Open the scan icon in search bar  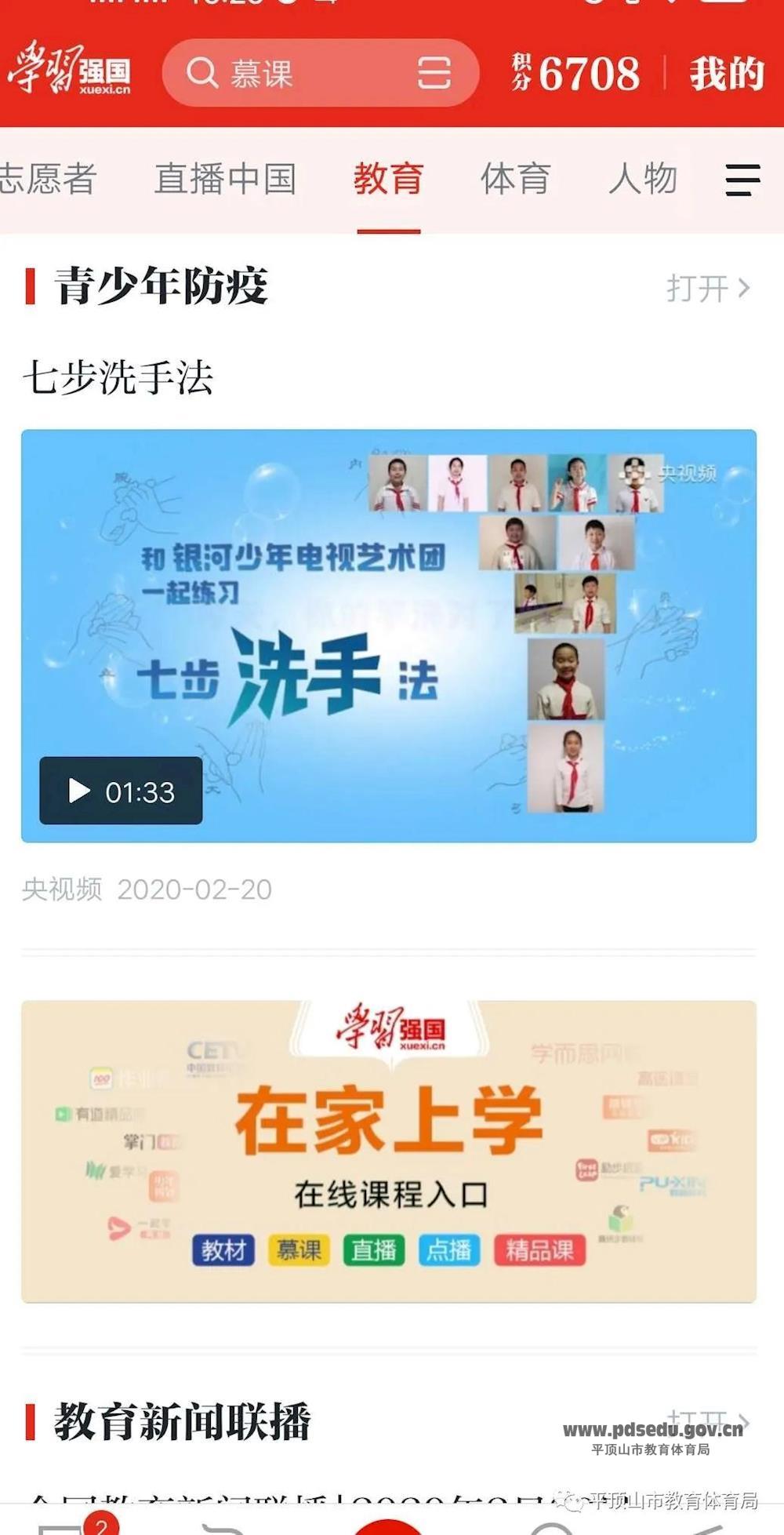pyautogui.click(x=434, y=73)
